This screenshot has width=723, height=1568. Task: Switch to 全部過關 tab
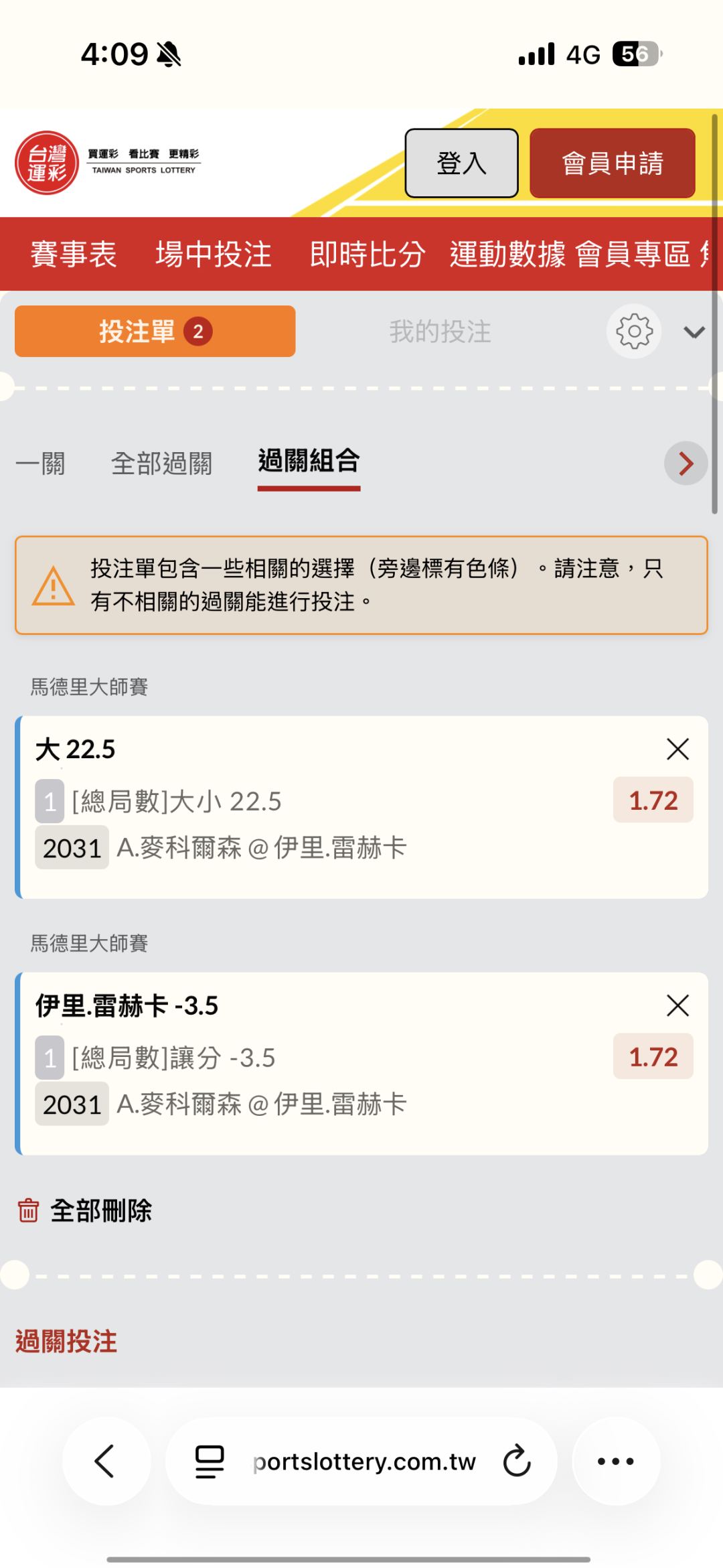pos(161,464)
